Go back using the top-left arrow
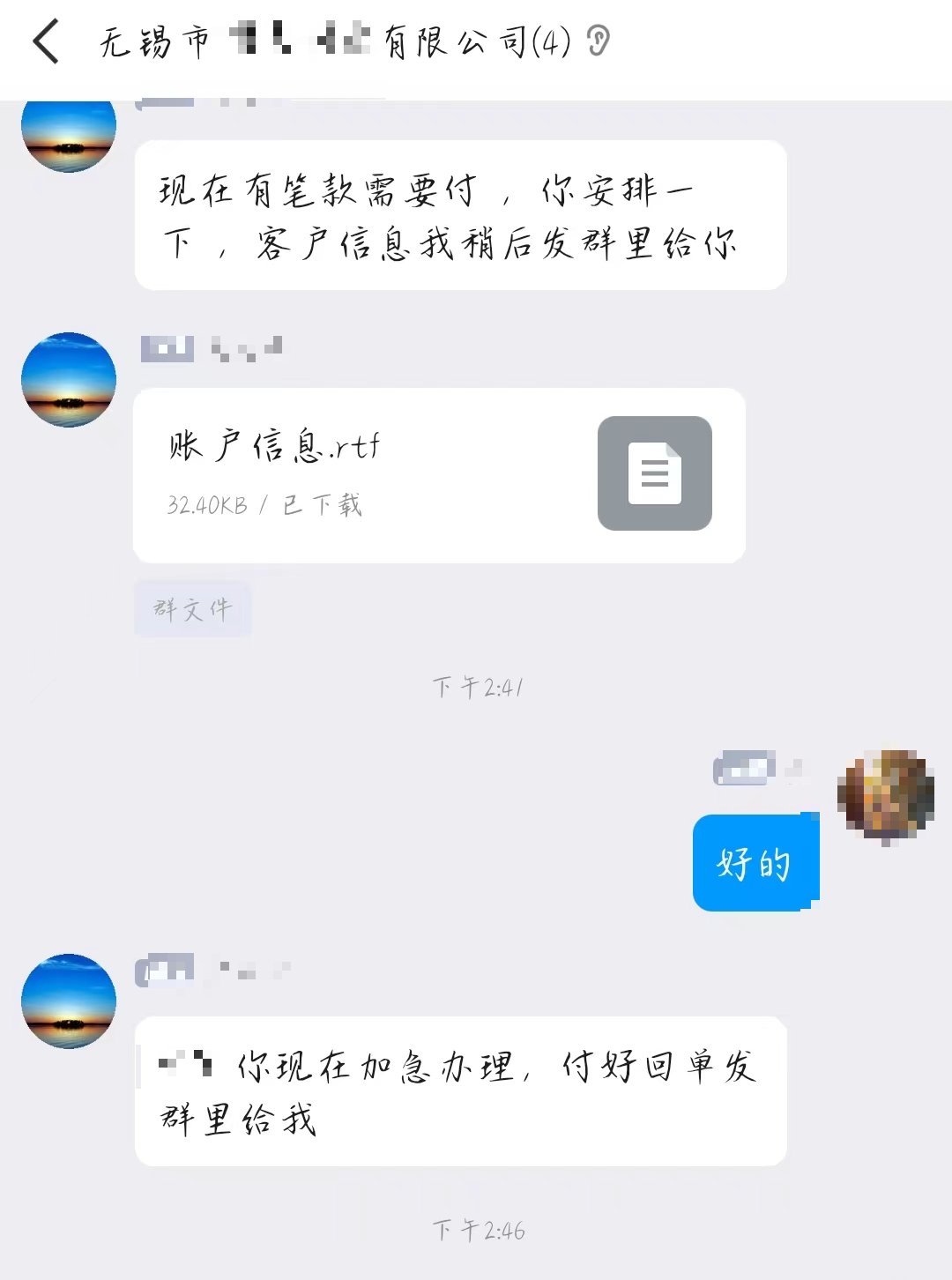Image resolution: width=952 pixels, height=1280 pixels. [x=46, y=41]
